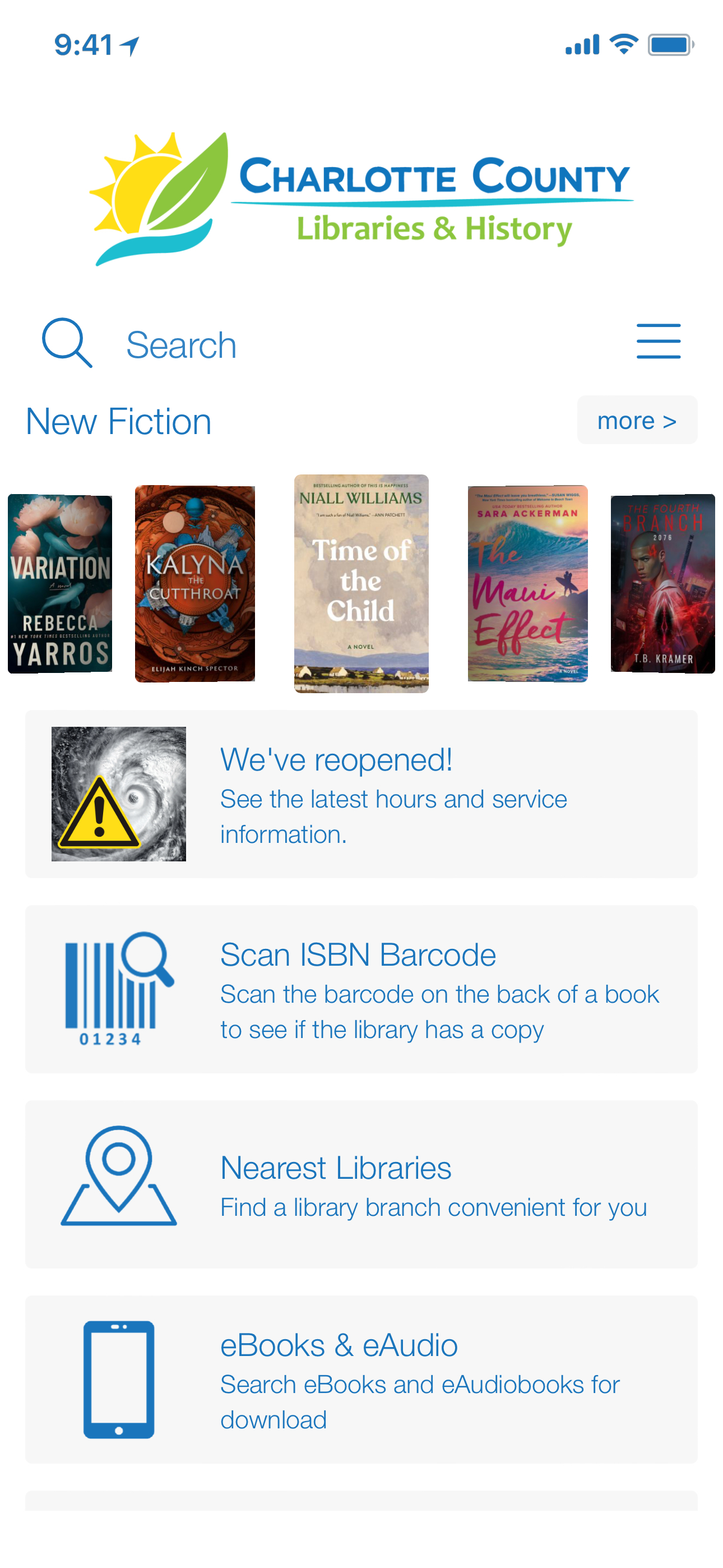723x1568 pixels.
Task: View Kalyna the Cutthroat book details
Action: click(x=194, y=584)
